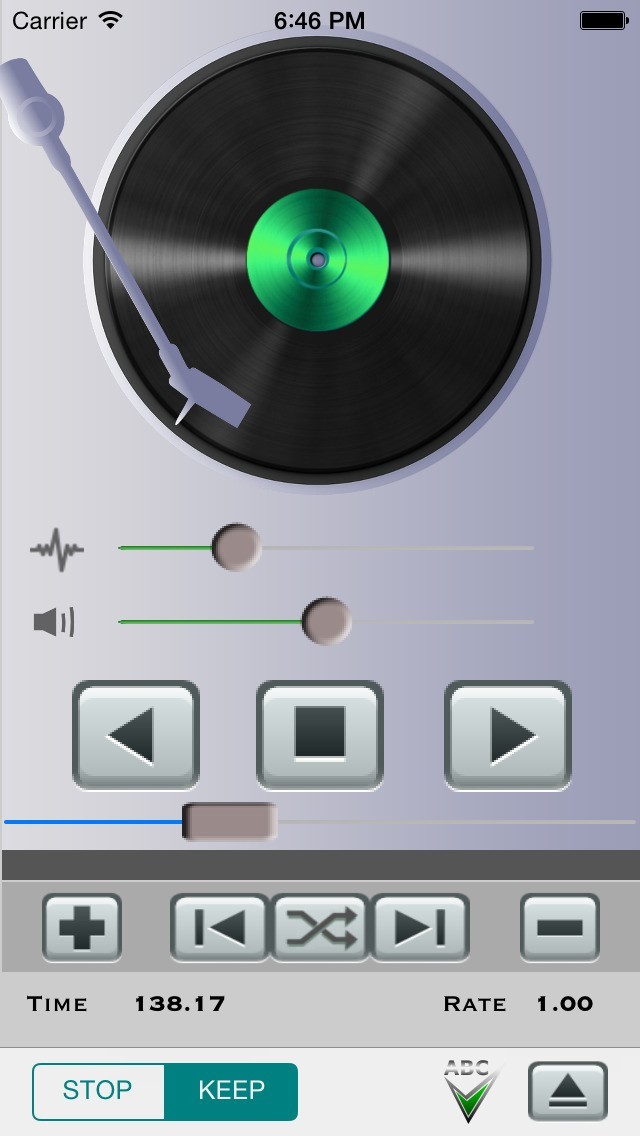
Task: Select the KEEP segment
Action: pyautogui.click(x=231, y=1091)
